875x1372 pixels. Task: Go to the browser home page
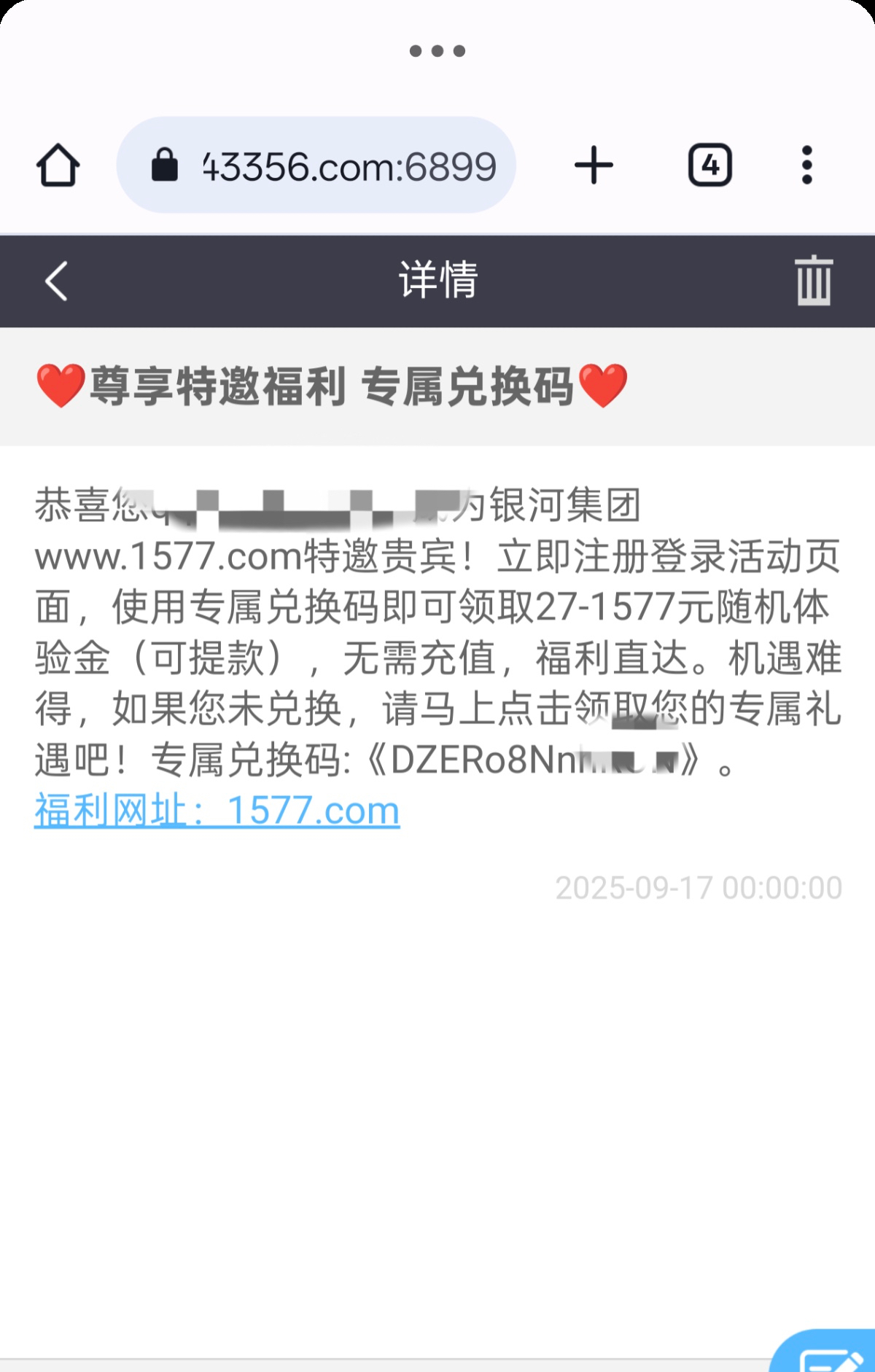pyautogui.click(x=58, y=165)
